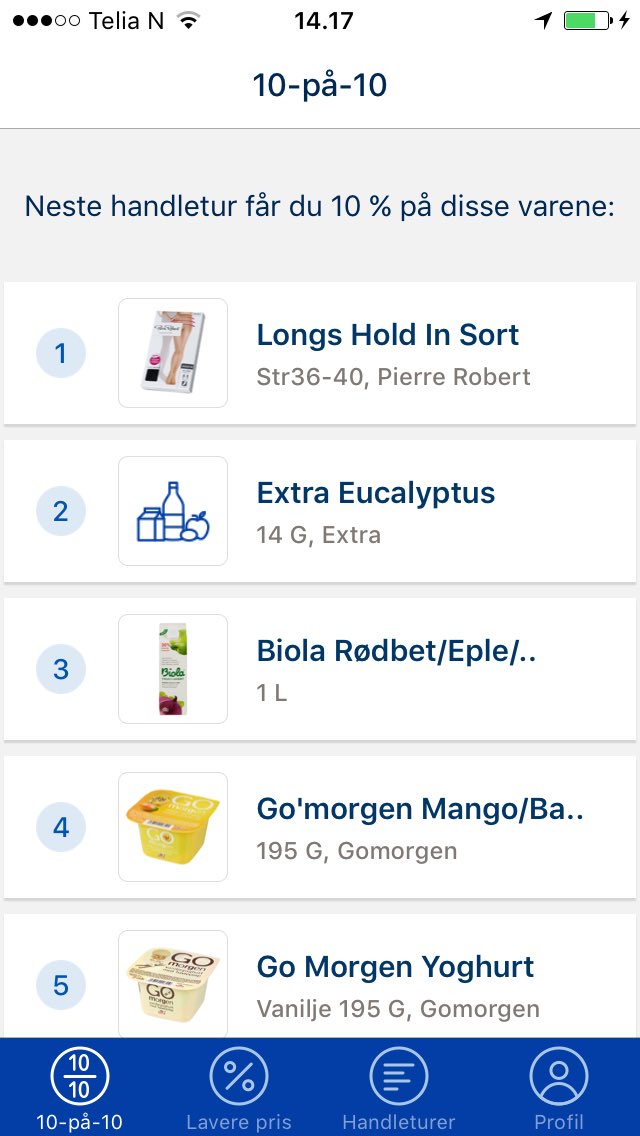Select the Extra Eucalyptus product row

[x=320, y=511]
